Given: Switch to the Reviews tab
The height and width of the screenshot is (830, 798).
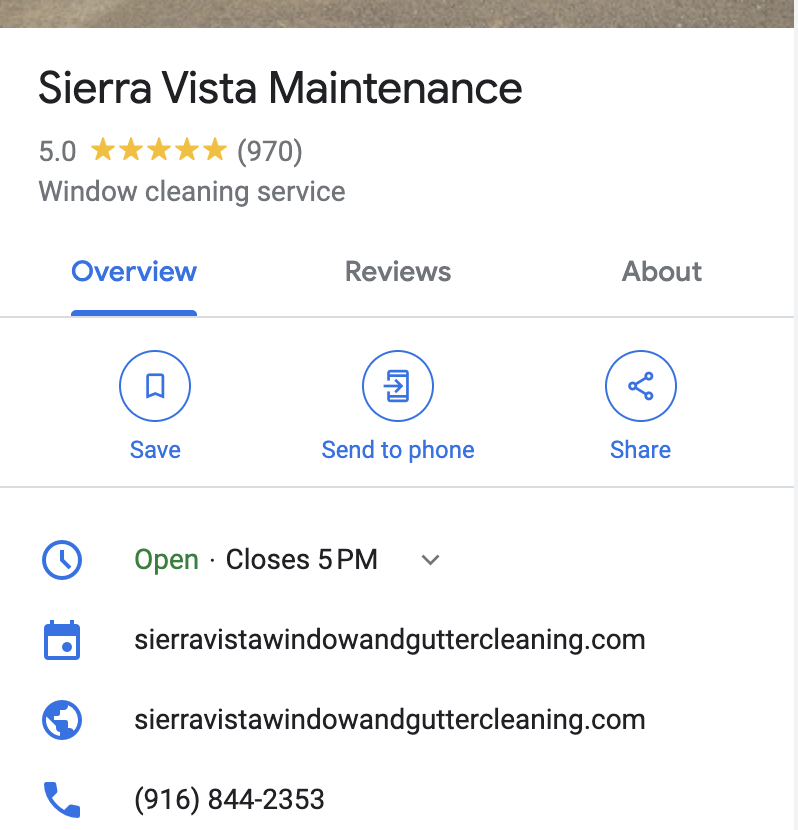Looking at the screenshot, I should [x=397, y=272].
